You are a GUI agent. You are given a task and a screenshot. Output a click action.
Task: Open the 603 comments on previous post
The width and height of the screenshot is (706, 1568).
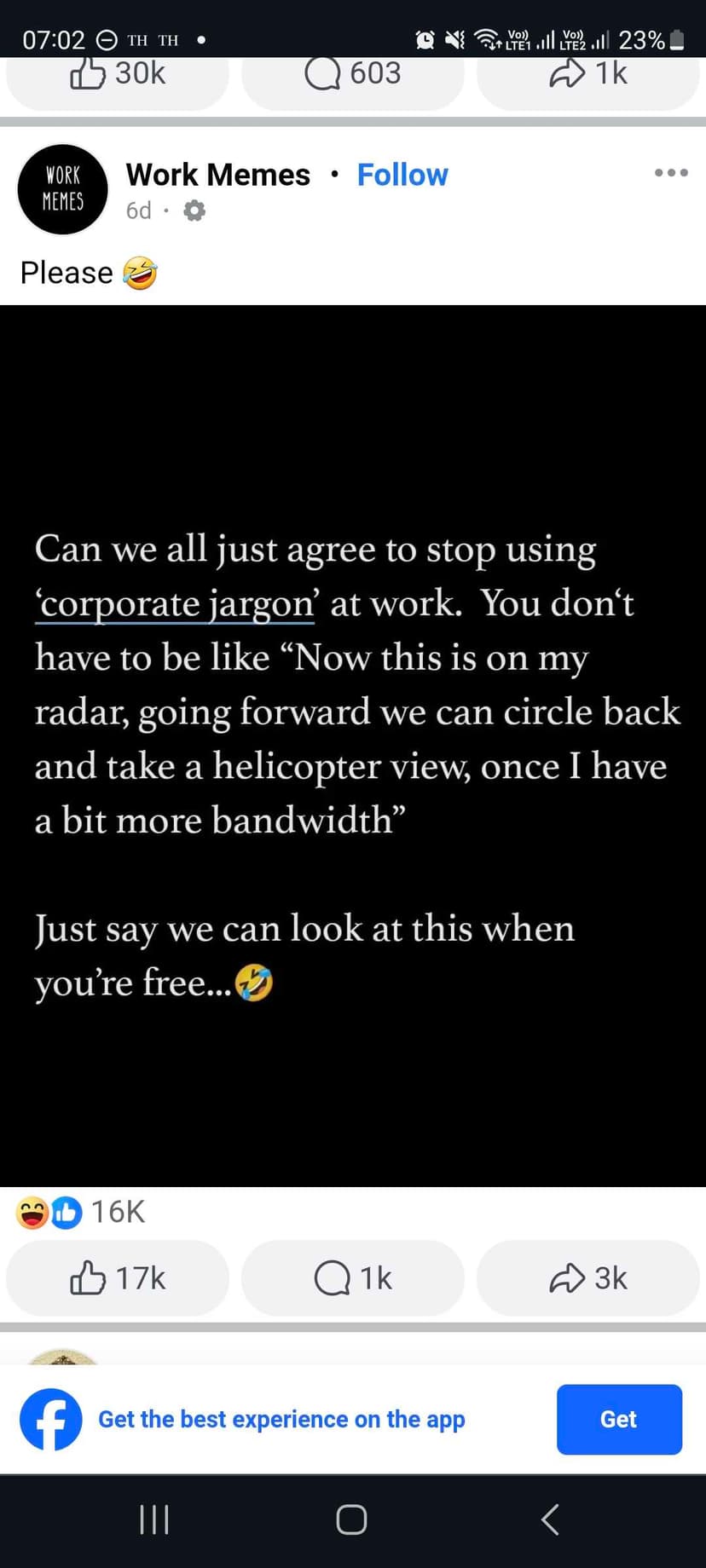[x=353, y=75]
